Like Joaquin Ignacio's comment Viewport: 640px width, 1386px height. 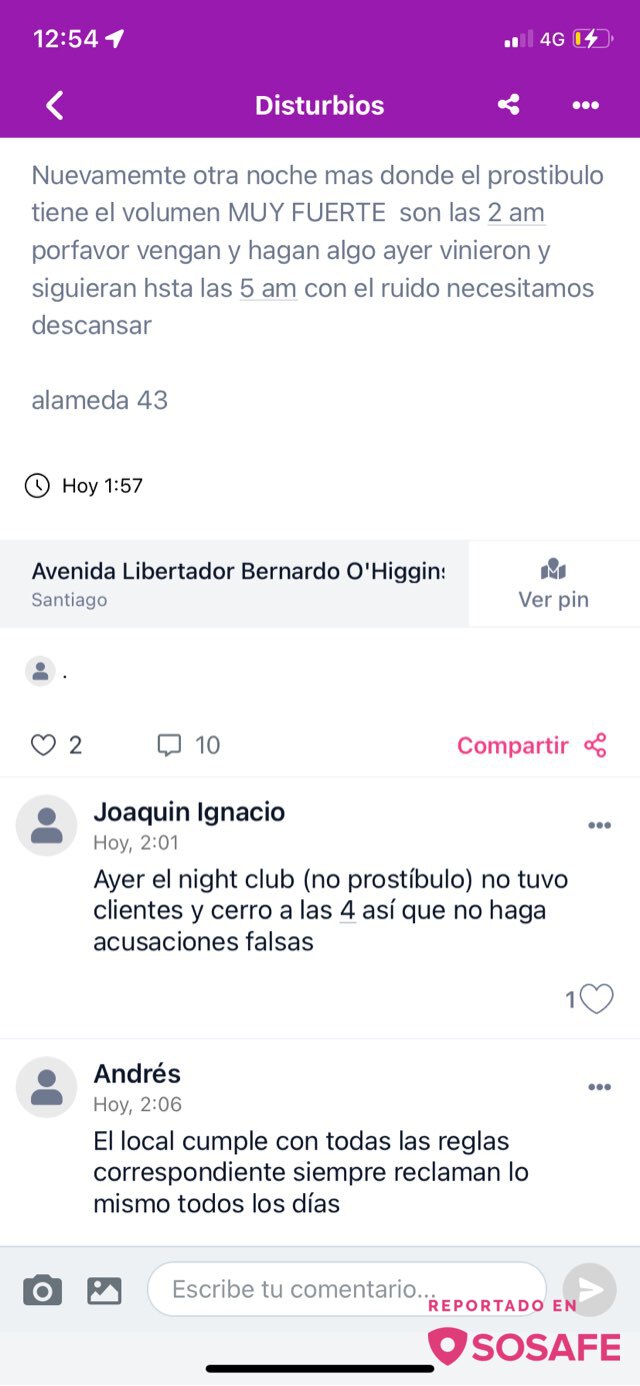click(x=596, y=999)
